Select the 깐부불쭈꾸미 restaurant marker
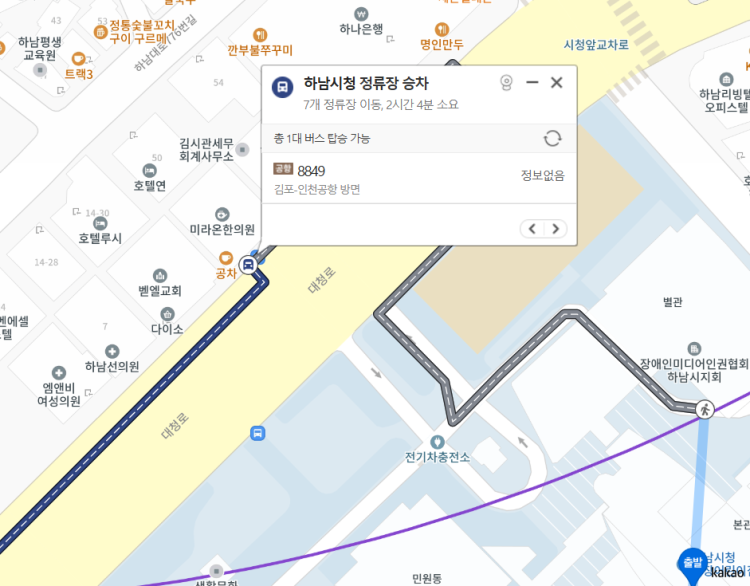The height and width of the screenshot is (586, 750). tap(259, 34)
